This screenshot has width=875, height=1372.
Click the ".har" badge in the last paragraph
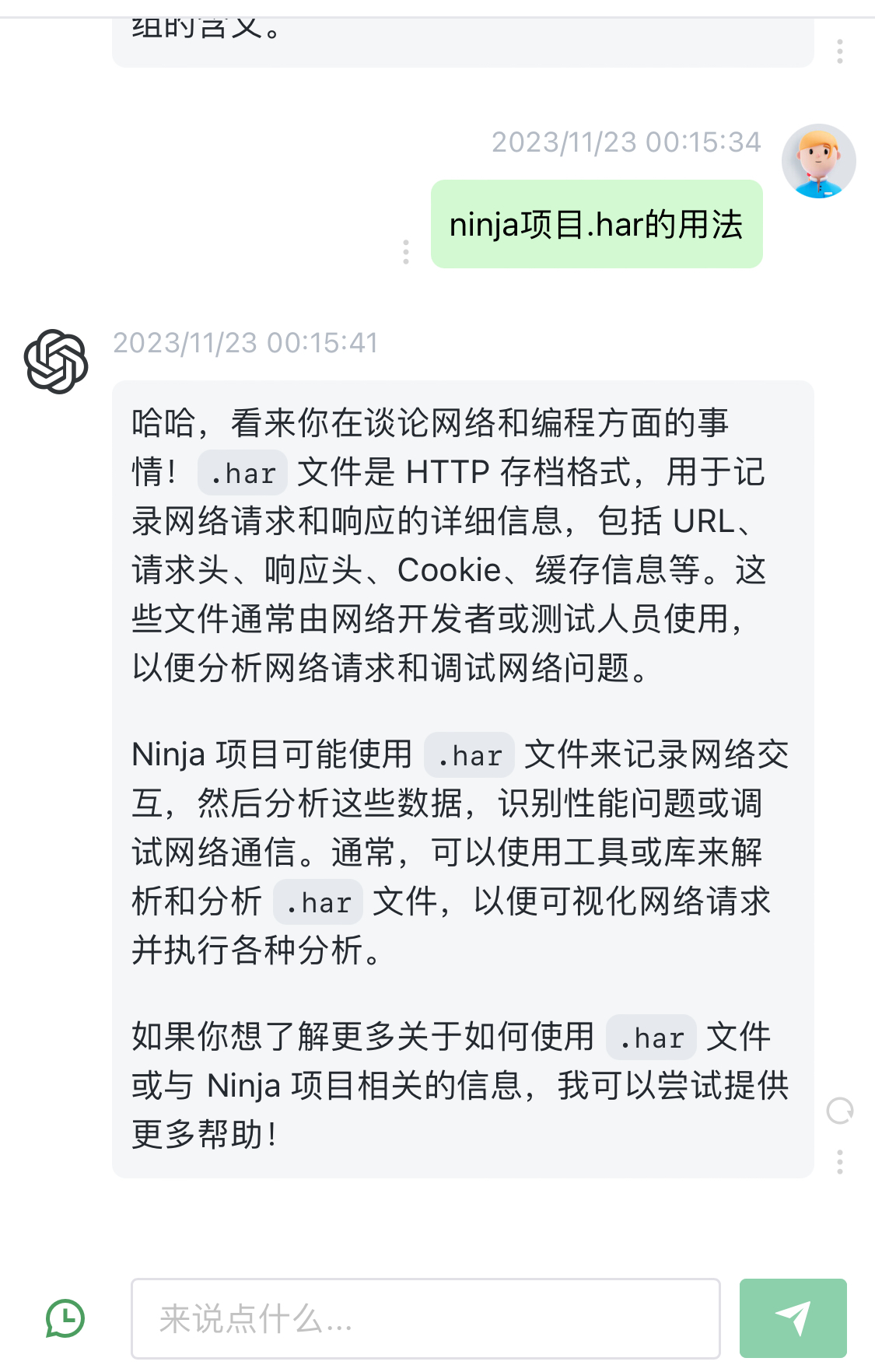(x=653, y=1038)
